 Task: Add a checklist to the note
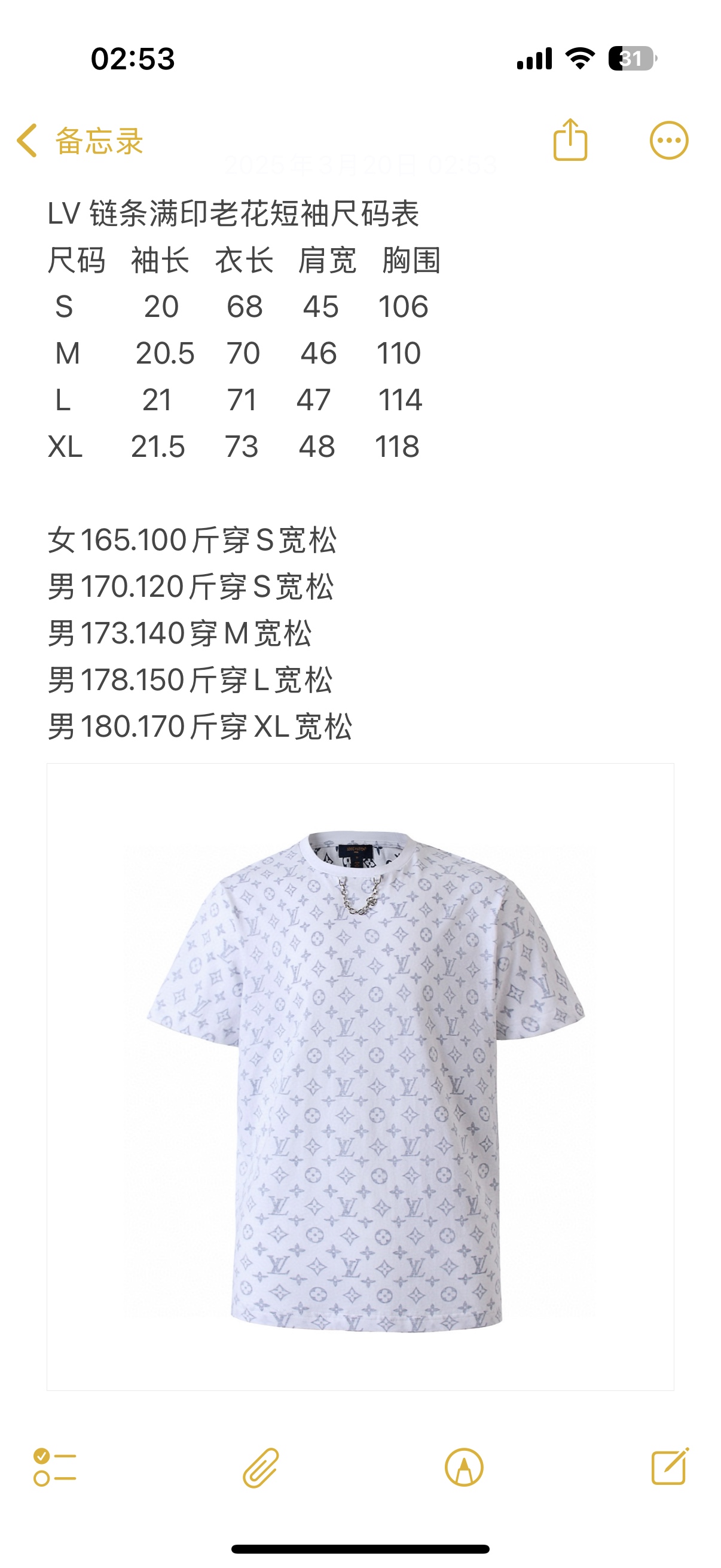click(x=55, y=1467)
